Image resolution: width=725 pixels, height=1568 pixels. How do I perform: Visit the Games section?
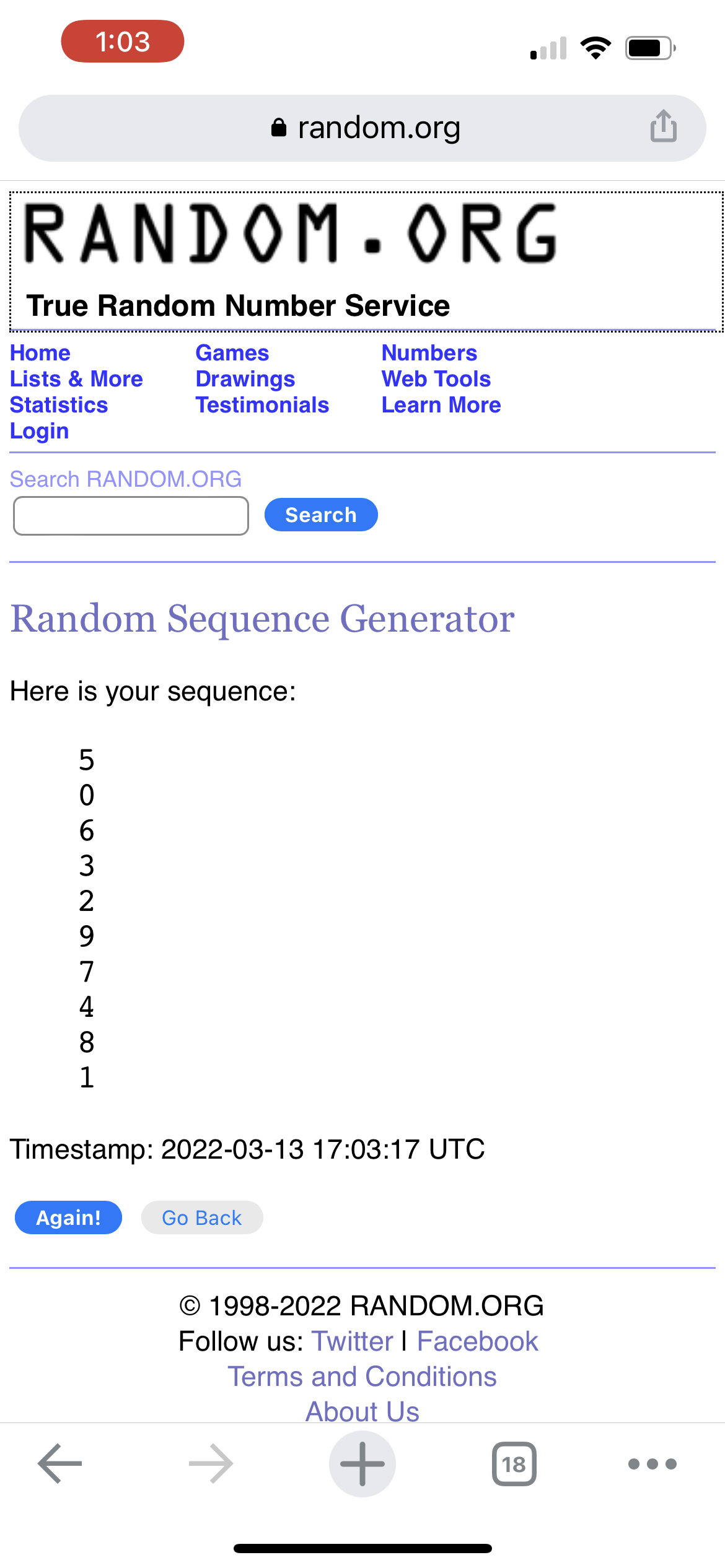[x=232, y=353]
